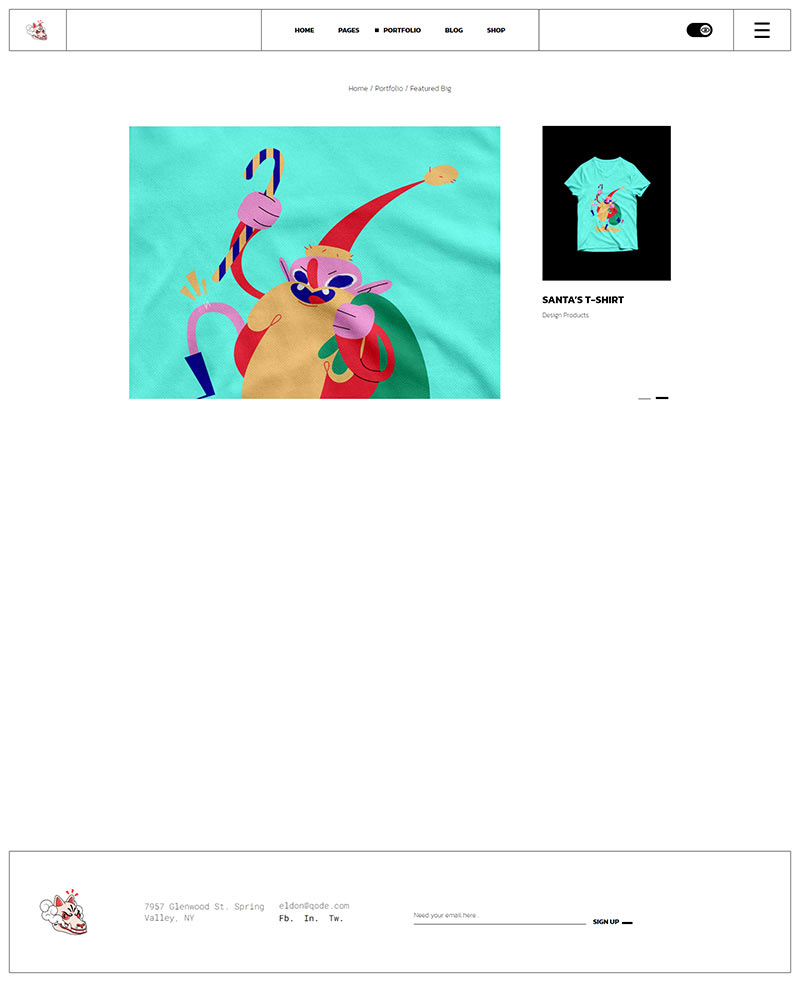Open the Pages nav menu
800x981 pixels.
click(348, 30)
